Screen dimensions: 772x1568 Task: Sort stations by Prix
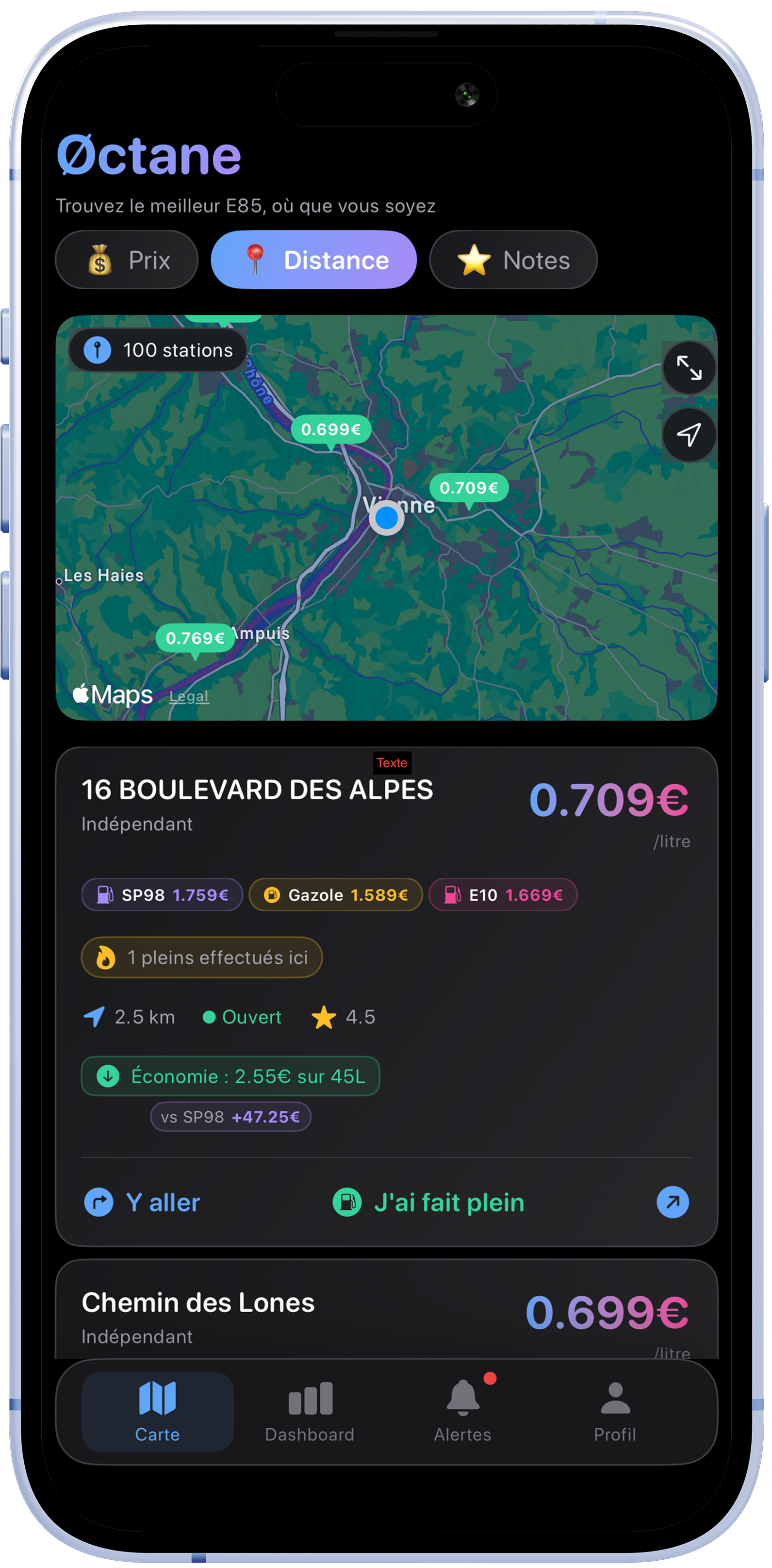pos(127,260)
